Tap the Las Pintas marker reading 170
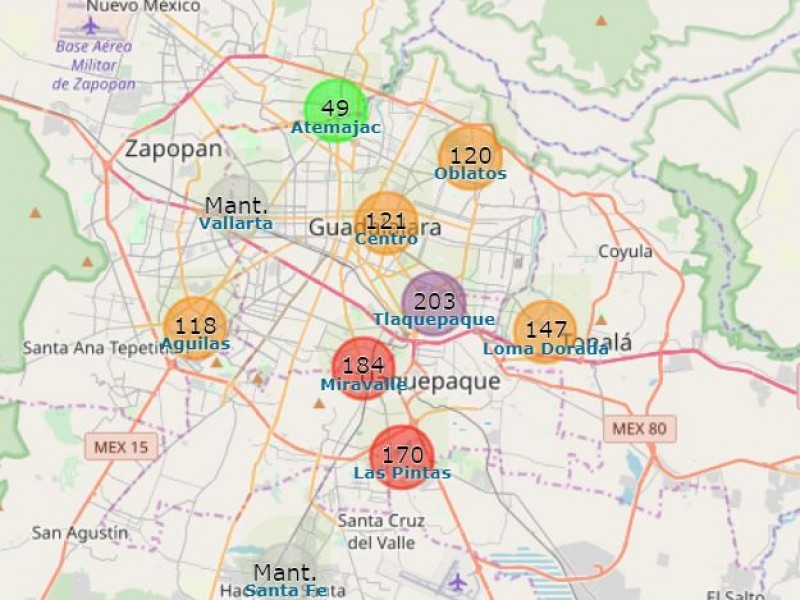800x600 pixels. [402, 457]
